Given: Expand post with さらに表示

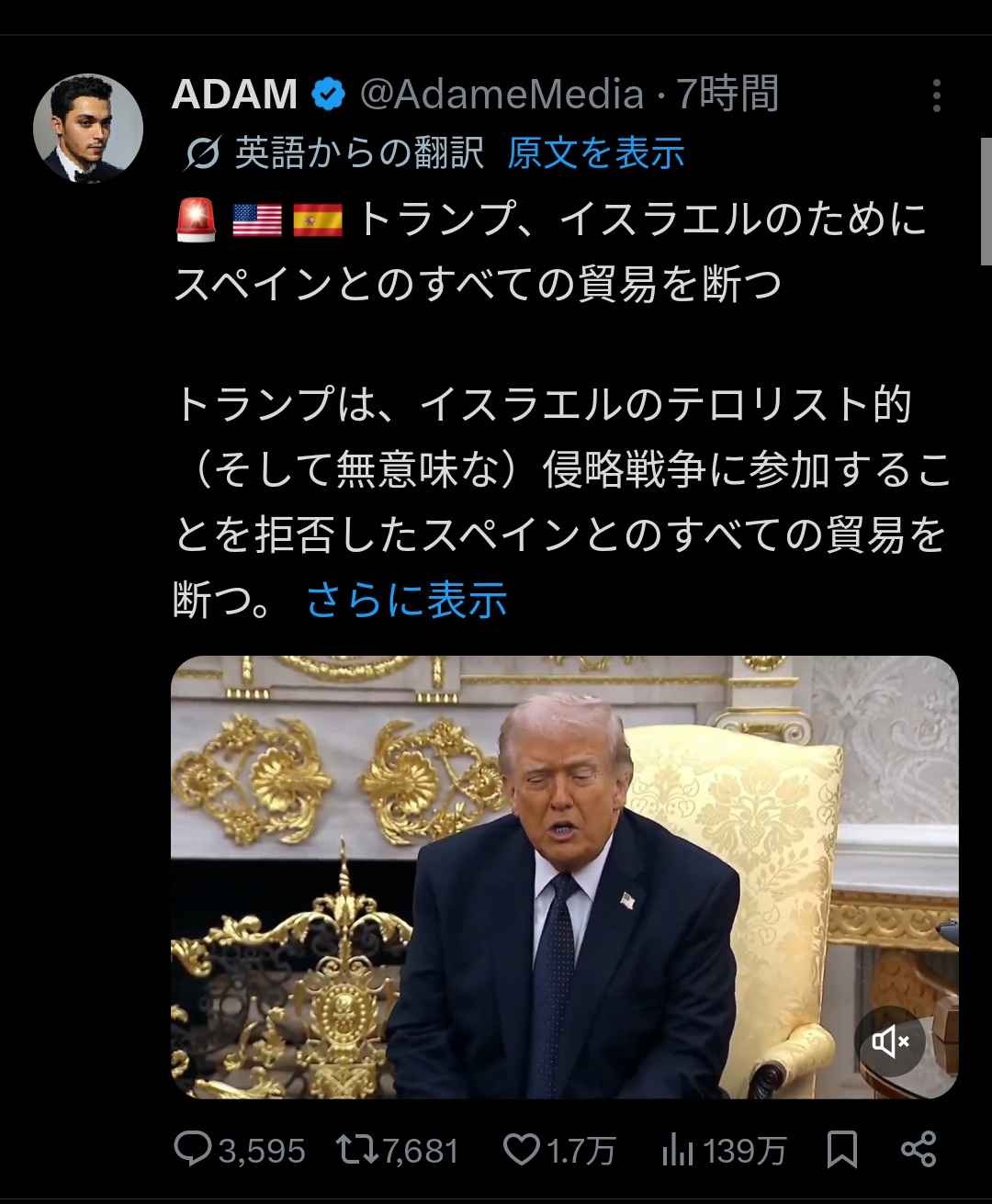Looking at the screenshot, I should pos(407,600).
